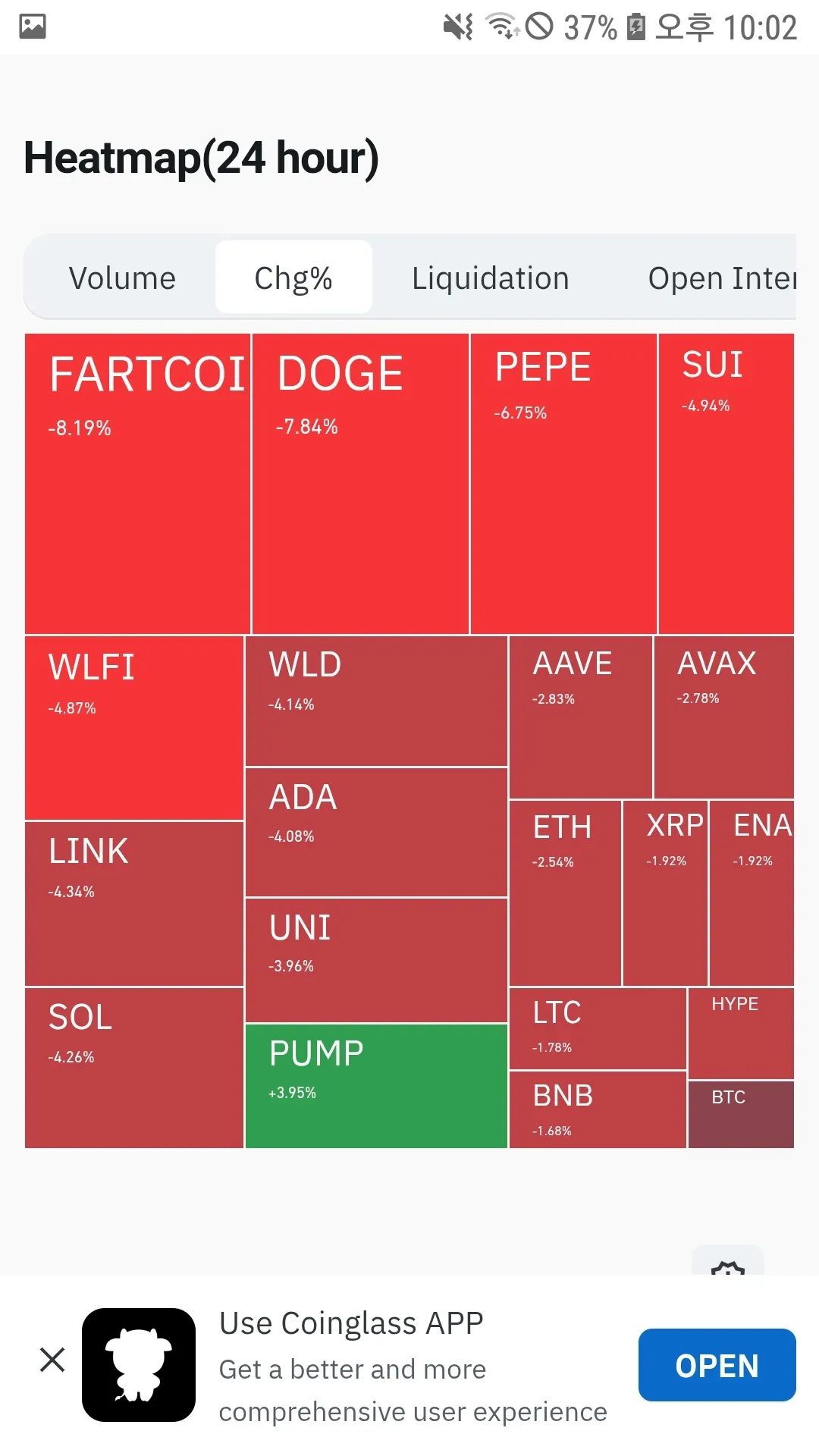Image resolution: width=819 pixels, height=1456 pixels.
Task: Select the ETH tile
Action: coord(565,893)
